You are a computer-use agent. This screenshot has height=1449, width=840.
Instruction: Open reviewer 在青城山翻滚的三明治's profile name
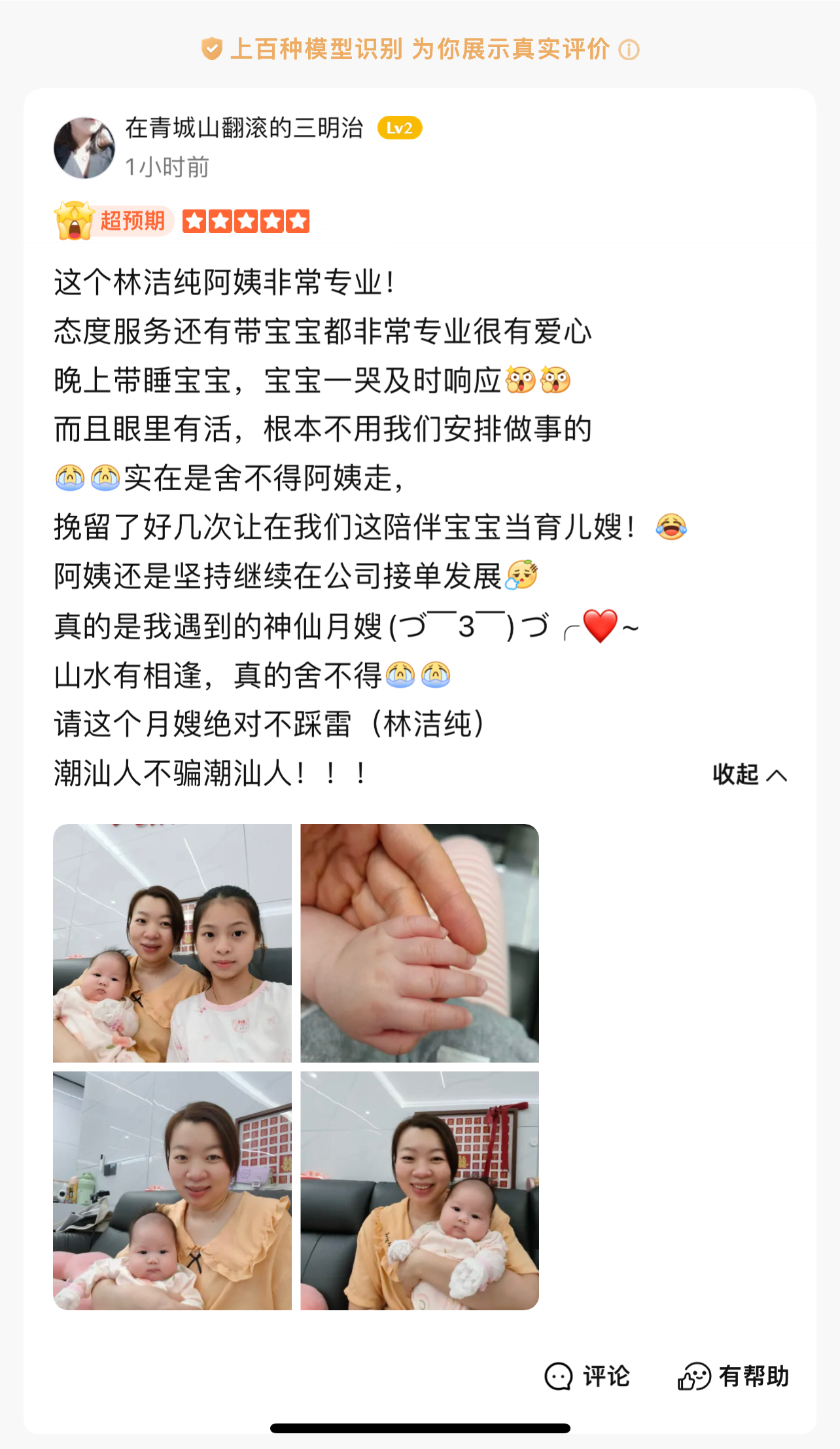click(x=244, y=128)
